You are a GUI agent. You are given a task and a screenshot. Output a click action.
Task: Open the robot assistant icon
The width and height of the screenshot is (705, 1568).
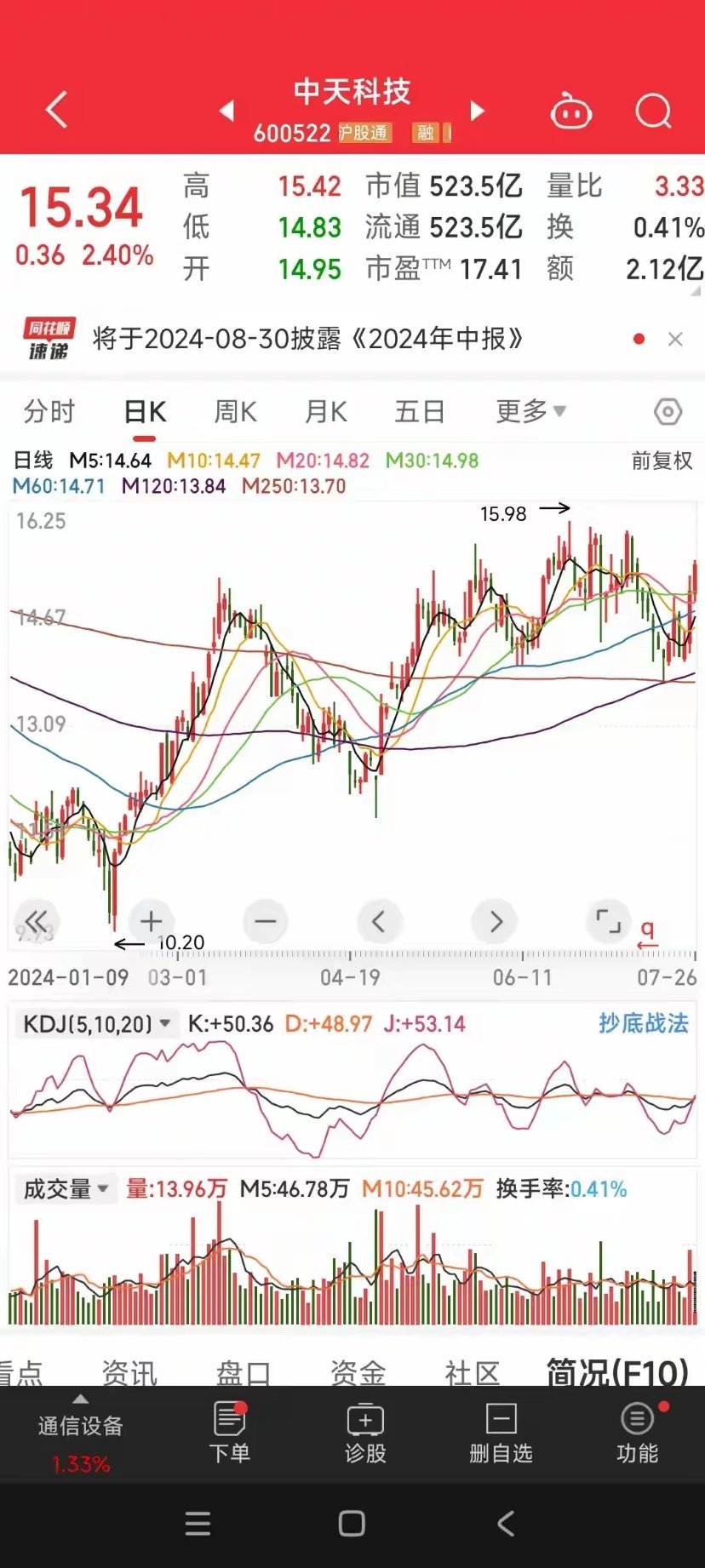click(570, 111)
